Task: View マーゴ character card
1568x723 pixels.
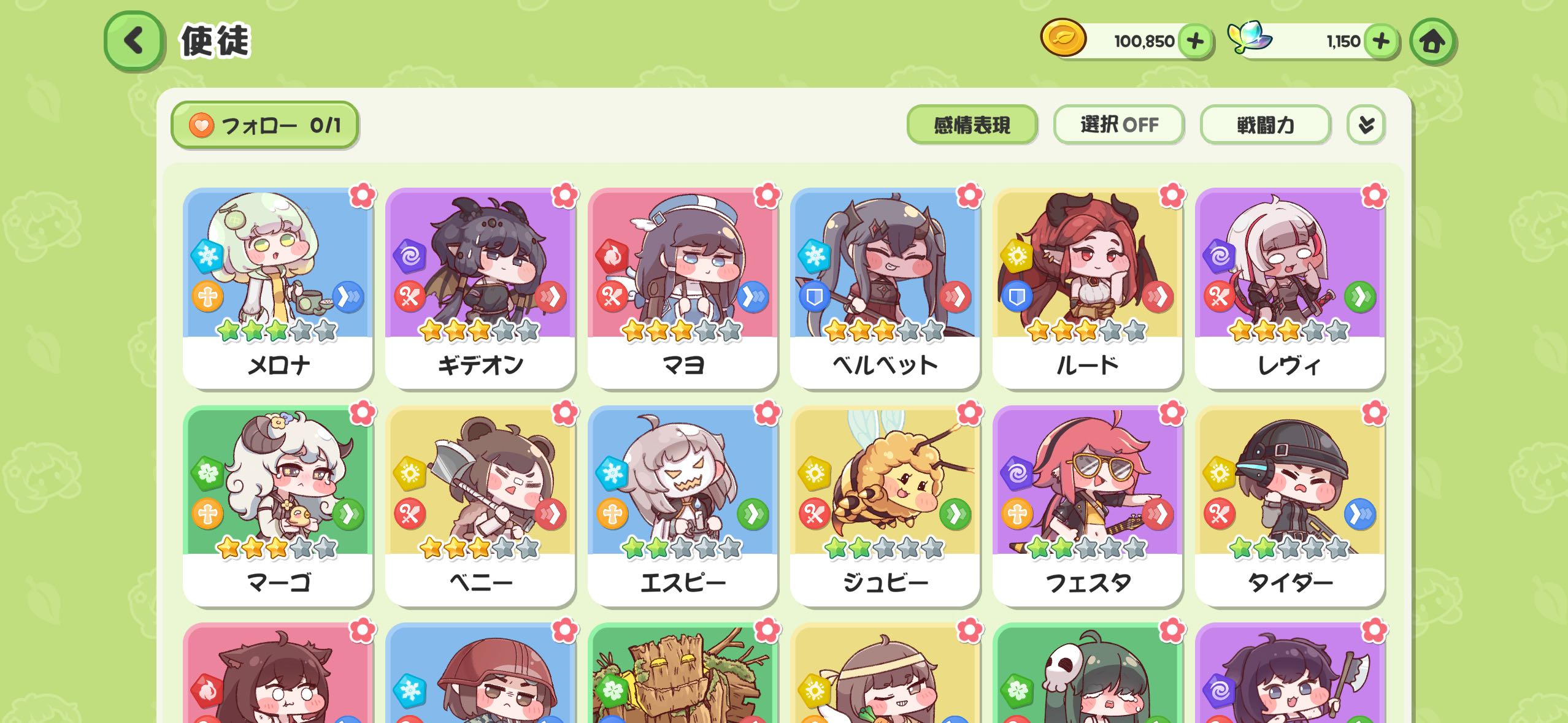Action: coord(278,506)
